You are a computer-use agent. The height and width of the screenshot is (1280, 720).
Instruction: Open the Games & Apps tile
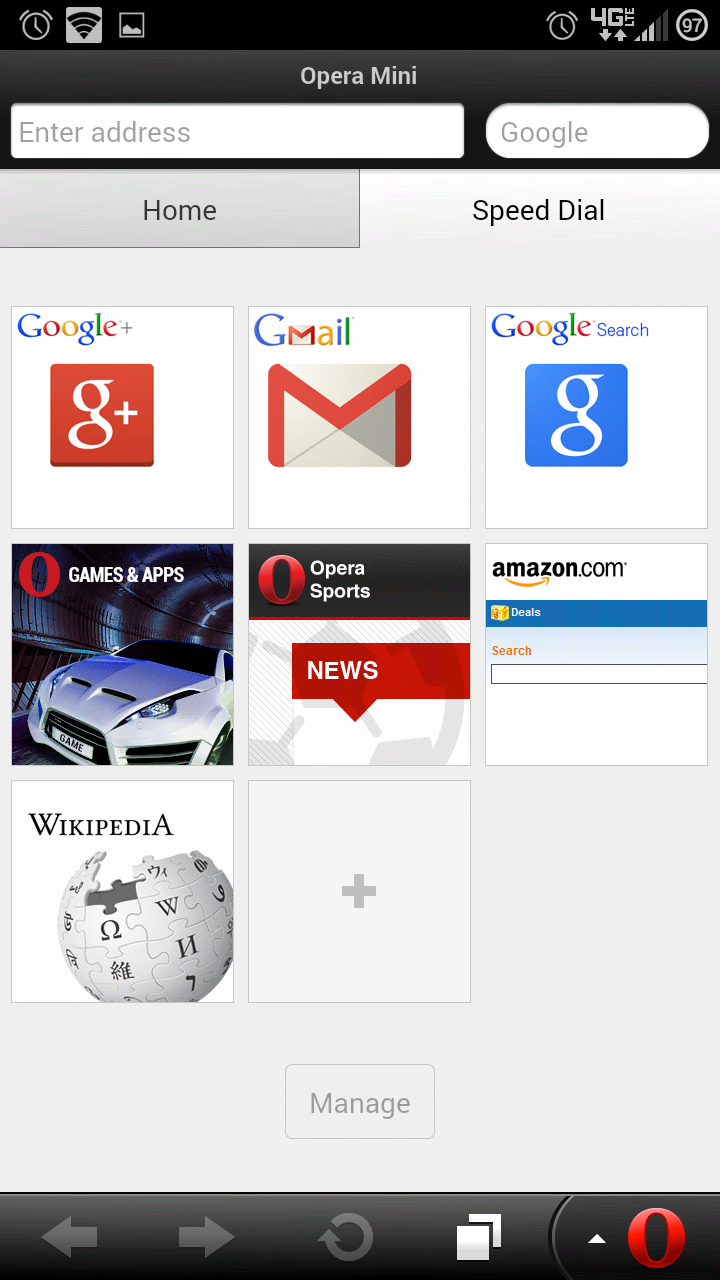[x=122, y=654]
